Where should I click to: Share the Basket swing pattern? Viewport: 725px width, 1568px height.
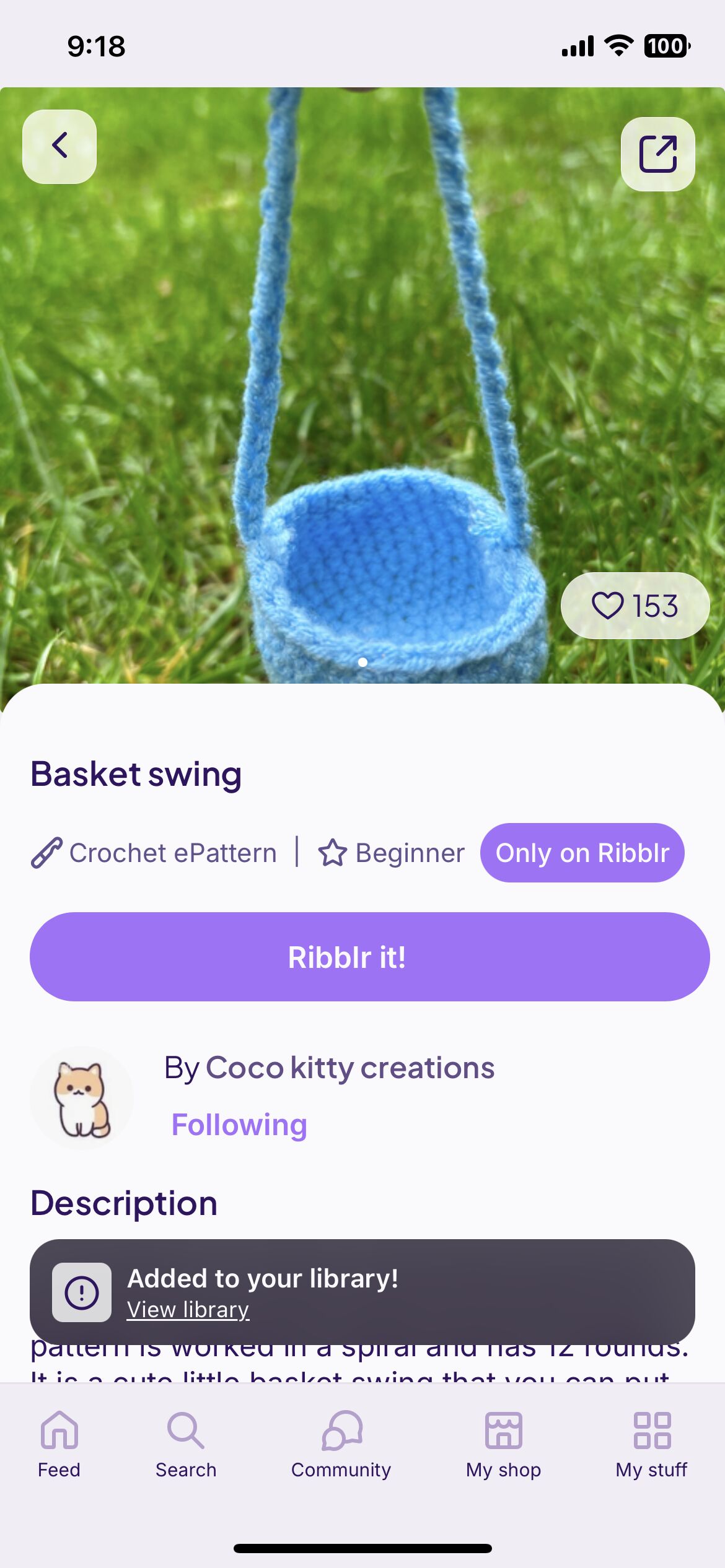[657, 154]
